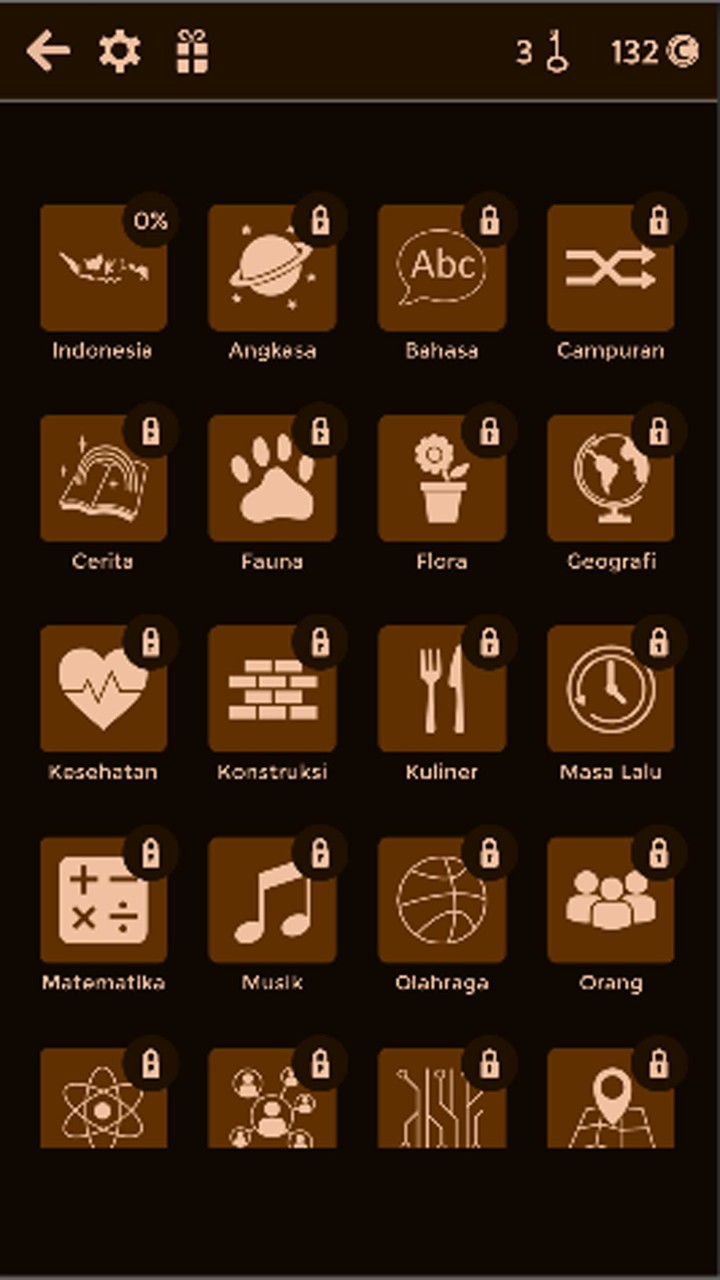Select the locked Angkasa category
The image size is (720, 1280).
tap(272, 268)
